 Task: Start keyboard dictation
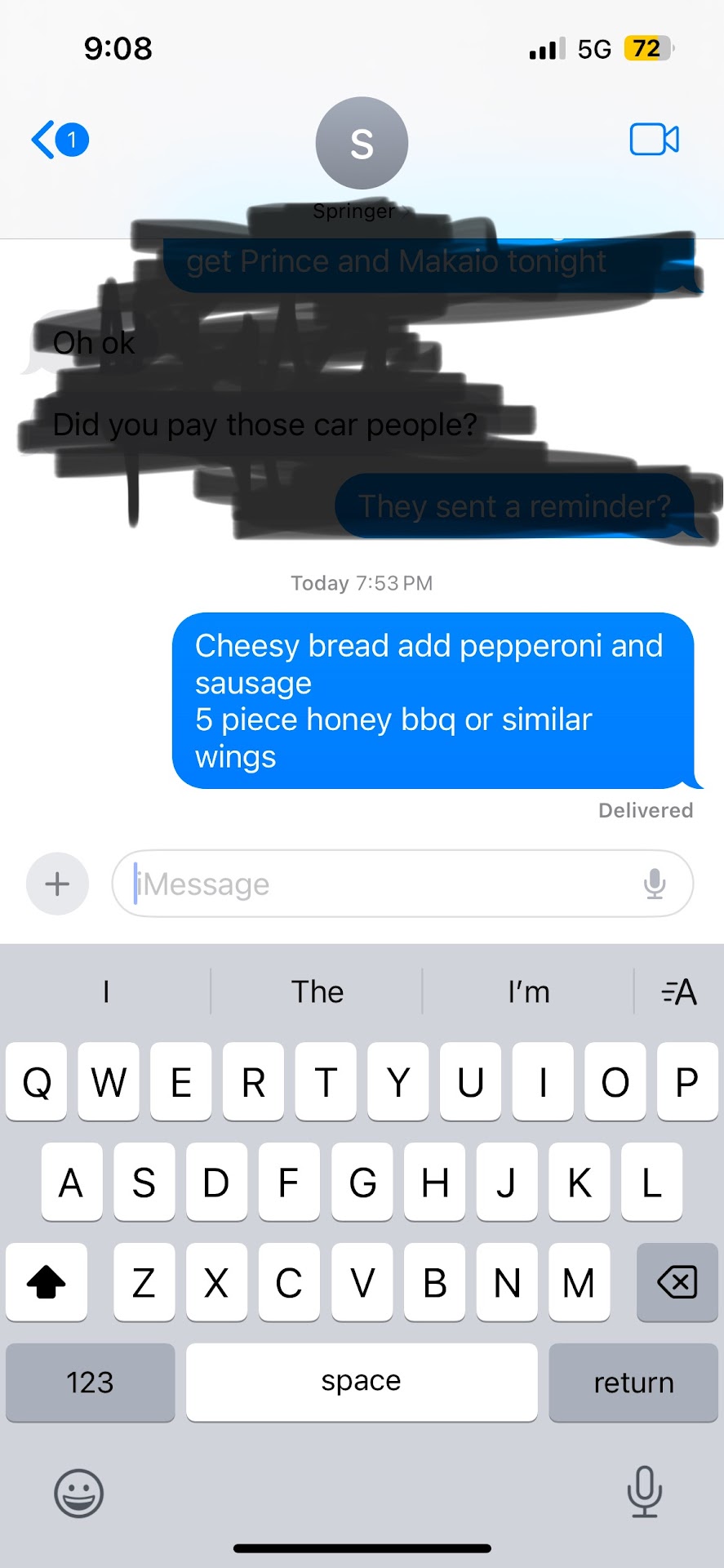tap(644, 1491)
